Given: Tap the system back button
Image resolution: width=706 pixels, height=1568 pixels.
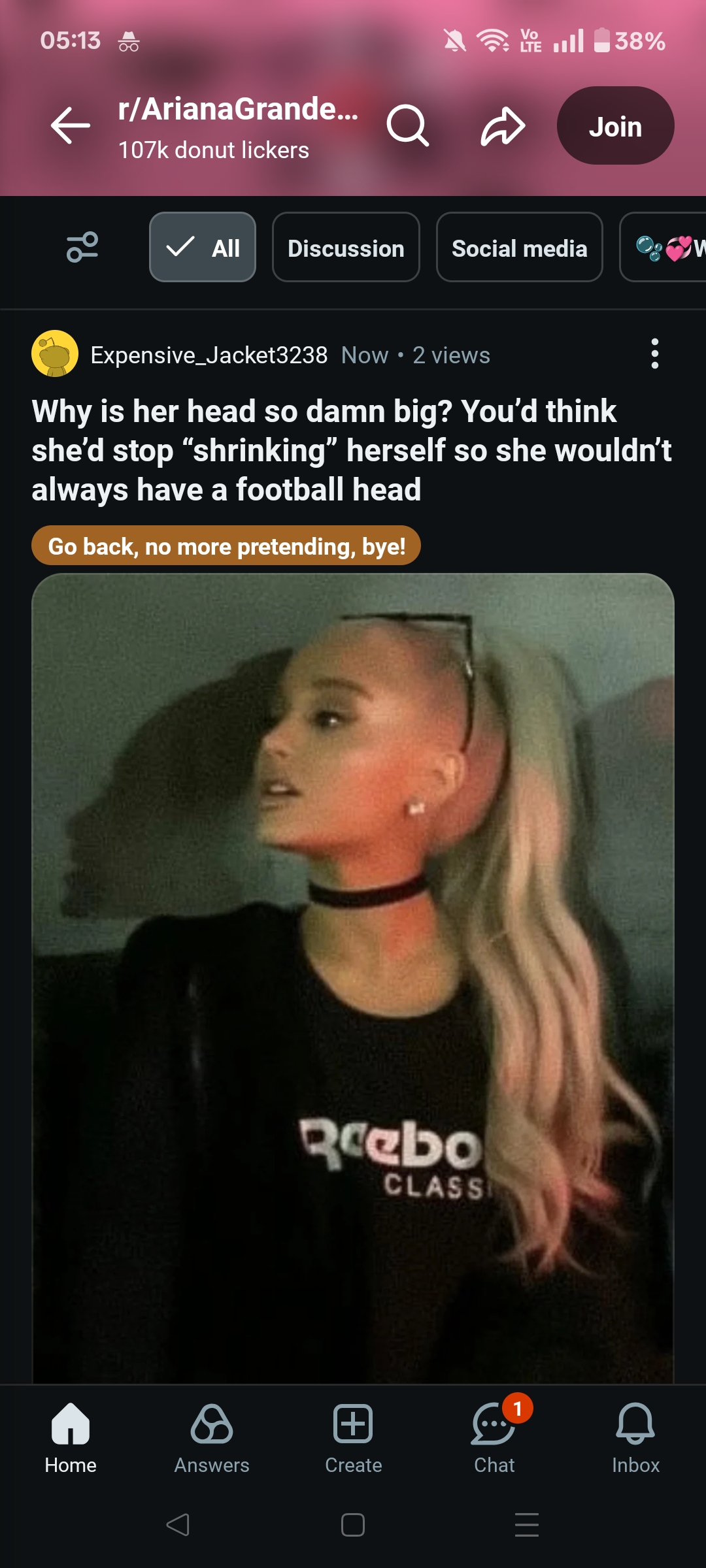Looking at the screenshot, I should pos(178,1525).
